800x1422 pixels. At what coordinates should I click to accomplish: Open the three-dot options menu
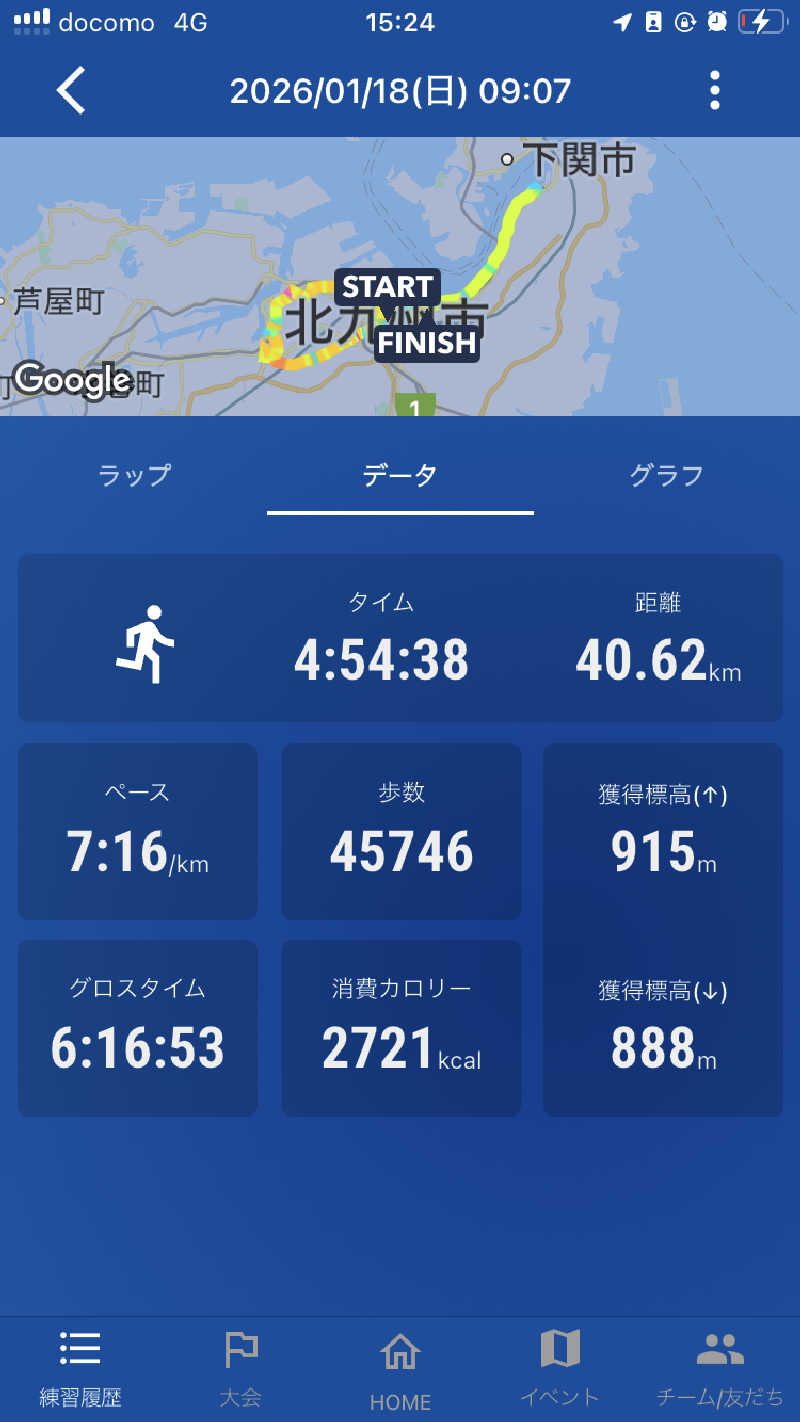pos(715,90)
